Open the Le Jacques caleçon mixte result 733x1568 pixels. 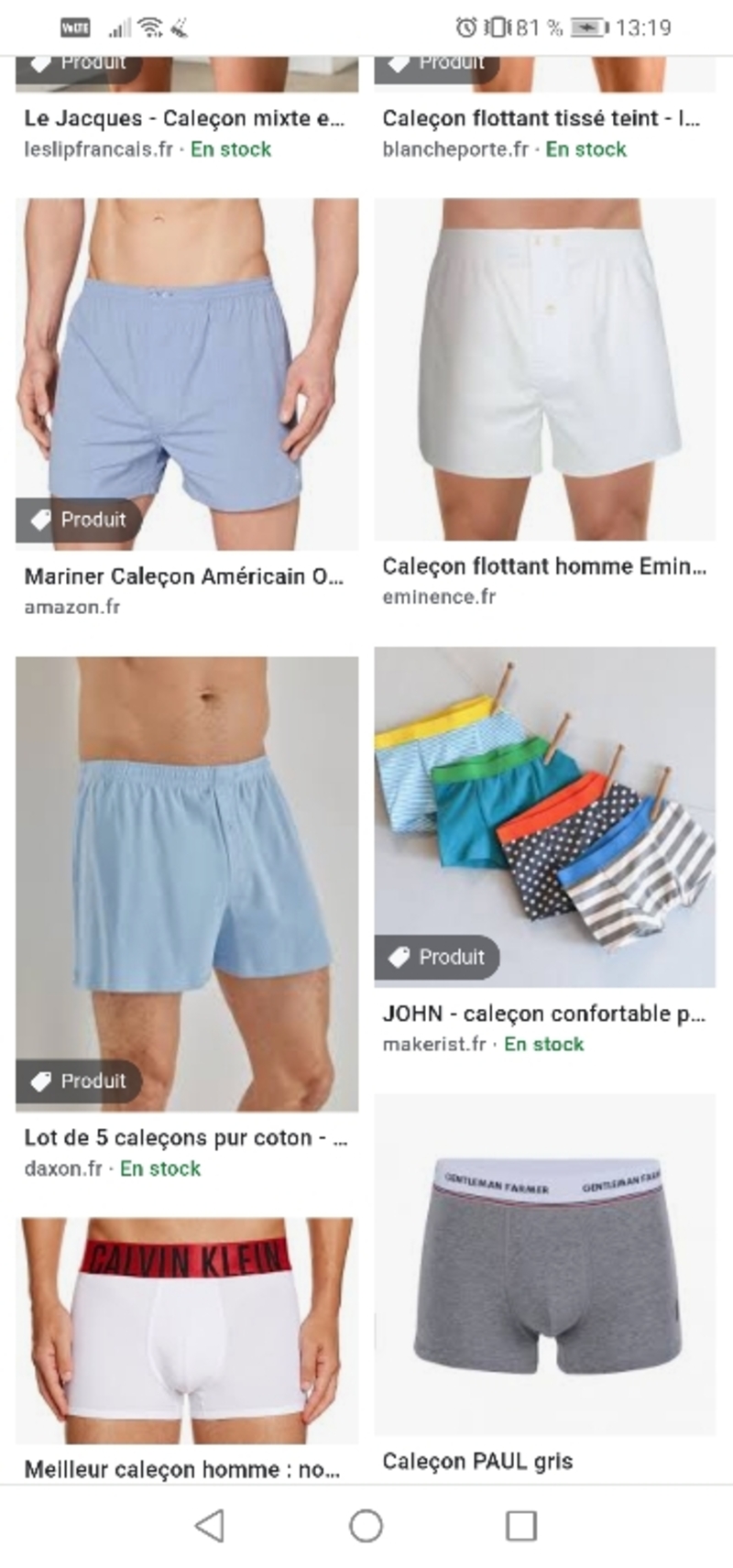pos(183,118)
